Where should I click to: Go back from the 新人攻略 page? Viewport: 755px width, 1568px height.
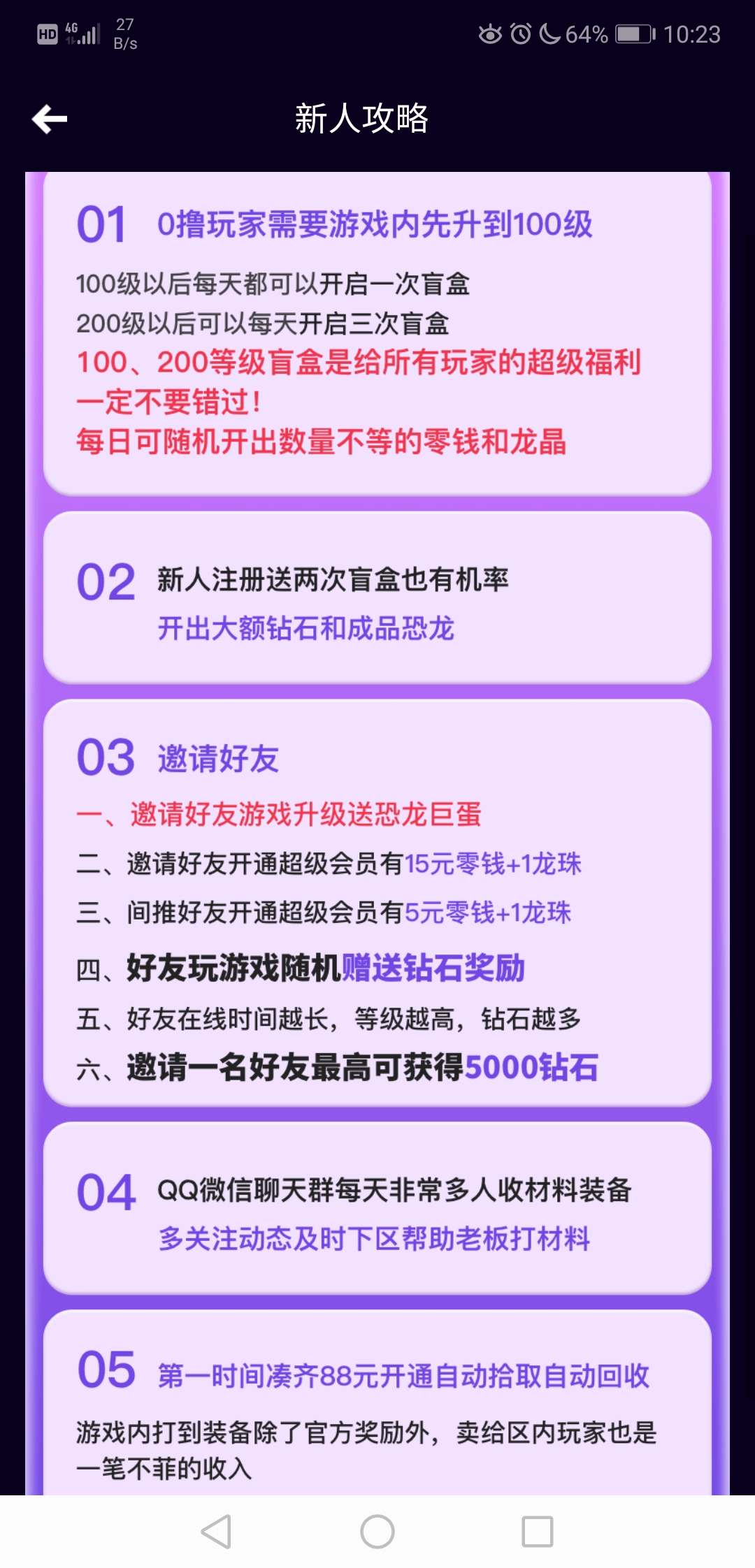pyautogui.click(x=50, y=119)
